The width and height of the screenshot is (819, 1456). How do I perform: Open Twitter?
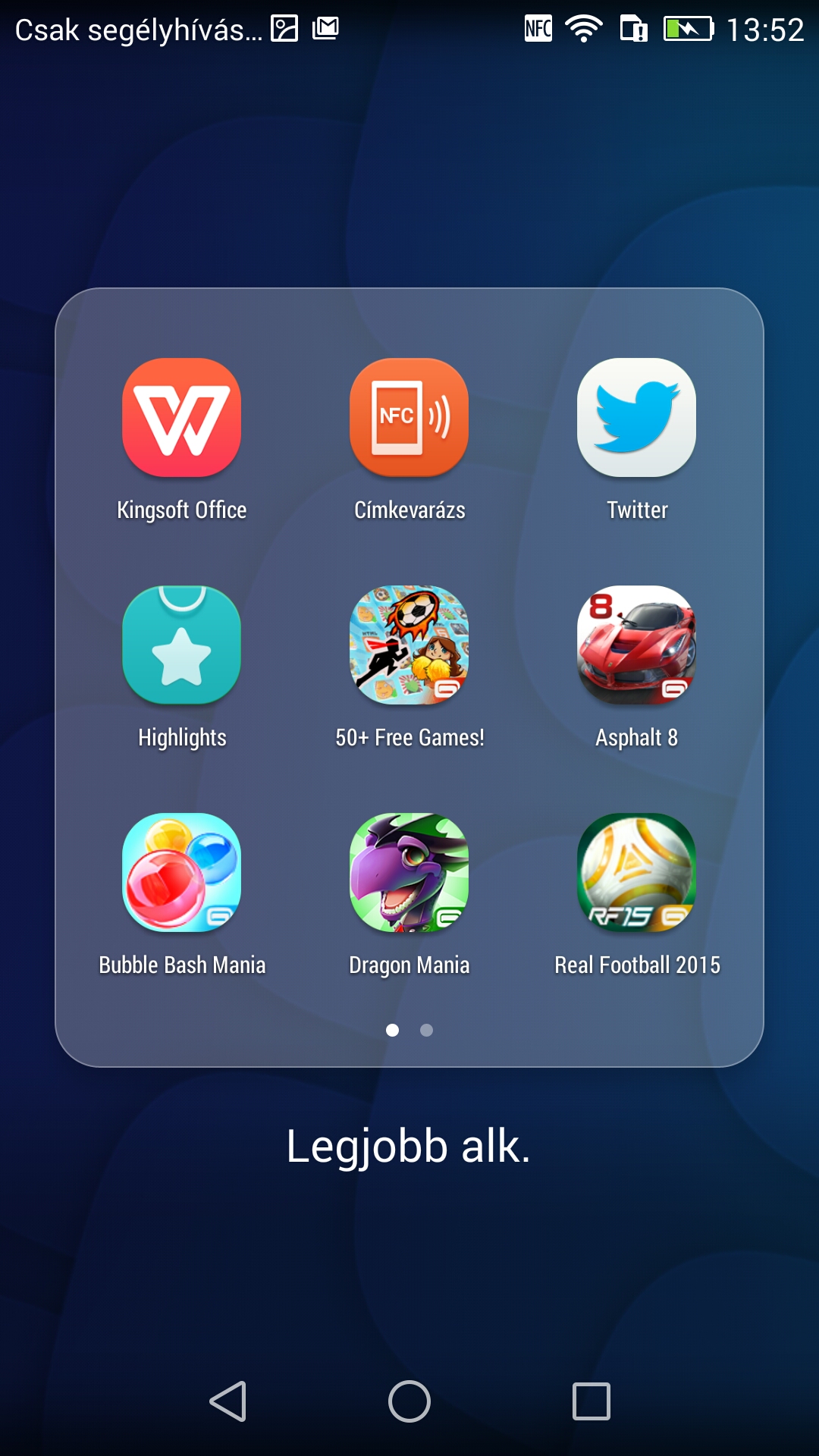[637, 418]
